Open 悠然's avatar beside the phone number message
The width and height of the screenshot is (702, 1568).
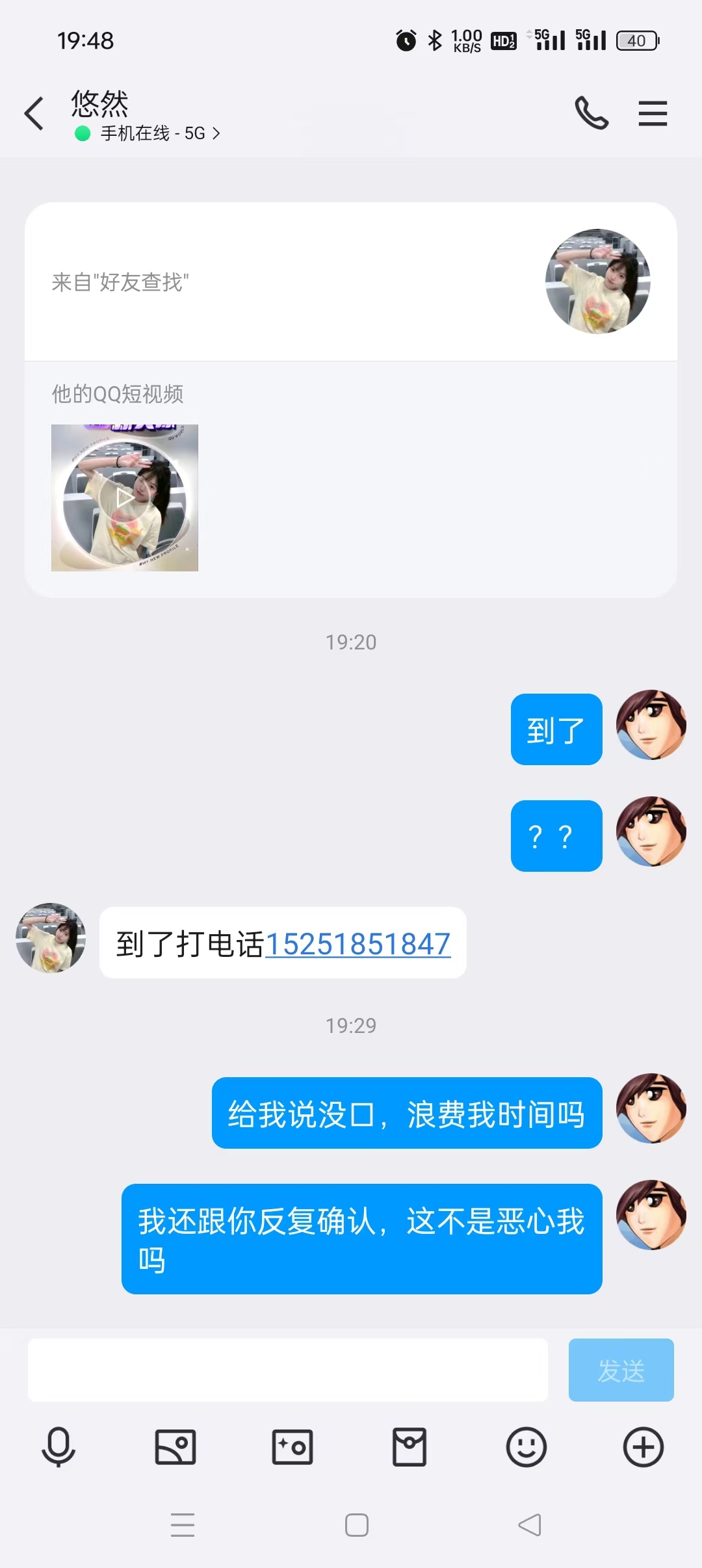tap(51, 937)
